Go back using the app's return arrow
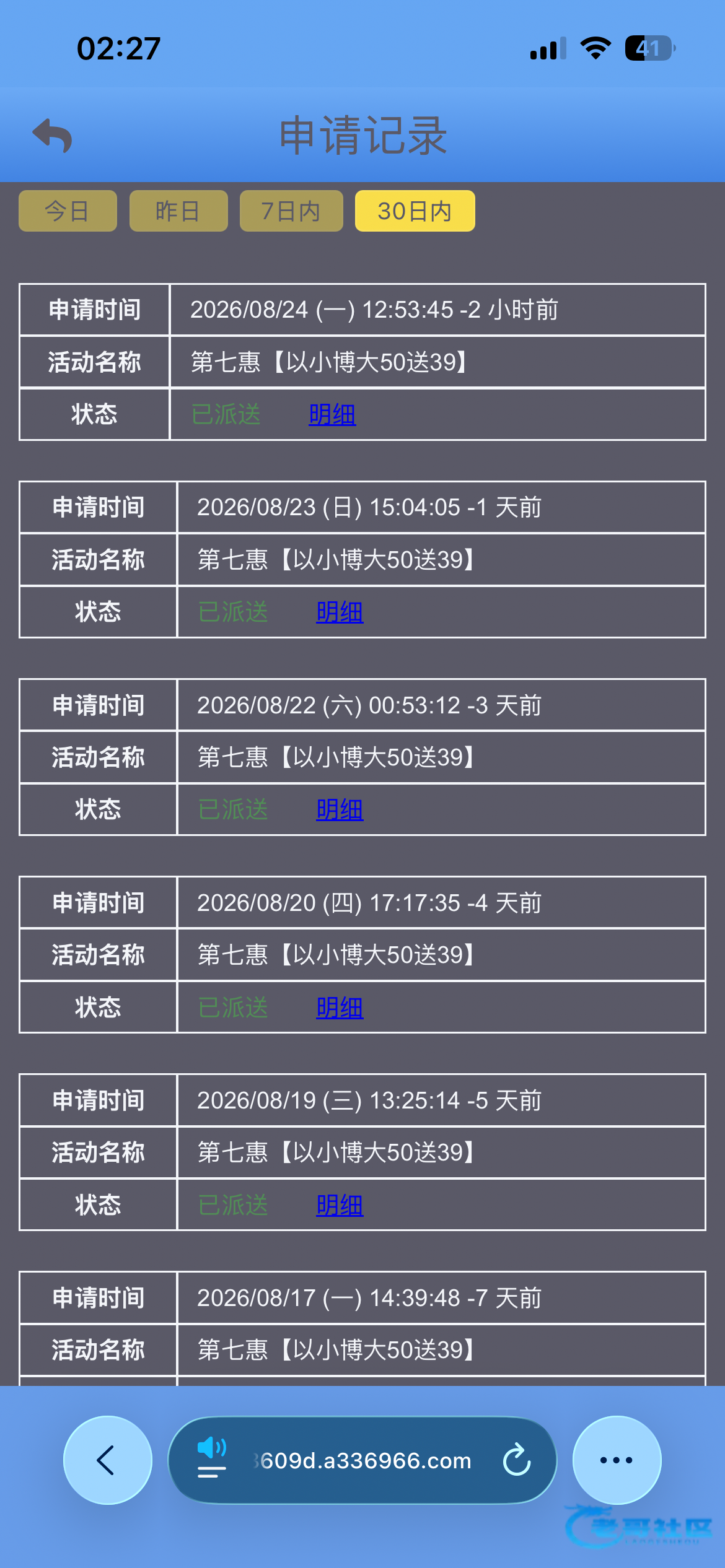The image size is (725, 1568). point(53,136)
